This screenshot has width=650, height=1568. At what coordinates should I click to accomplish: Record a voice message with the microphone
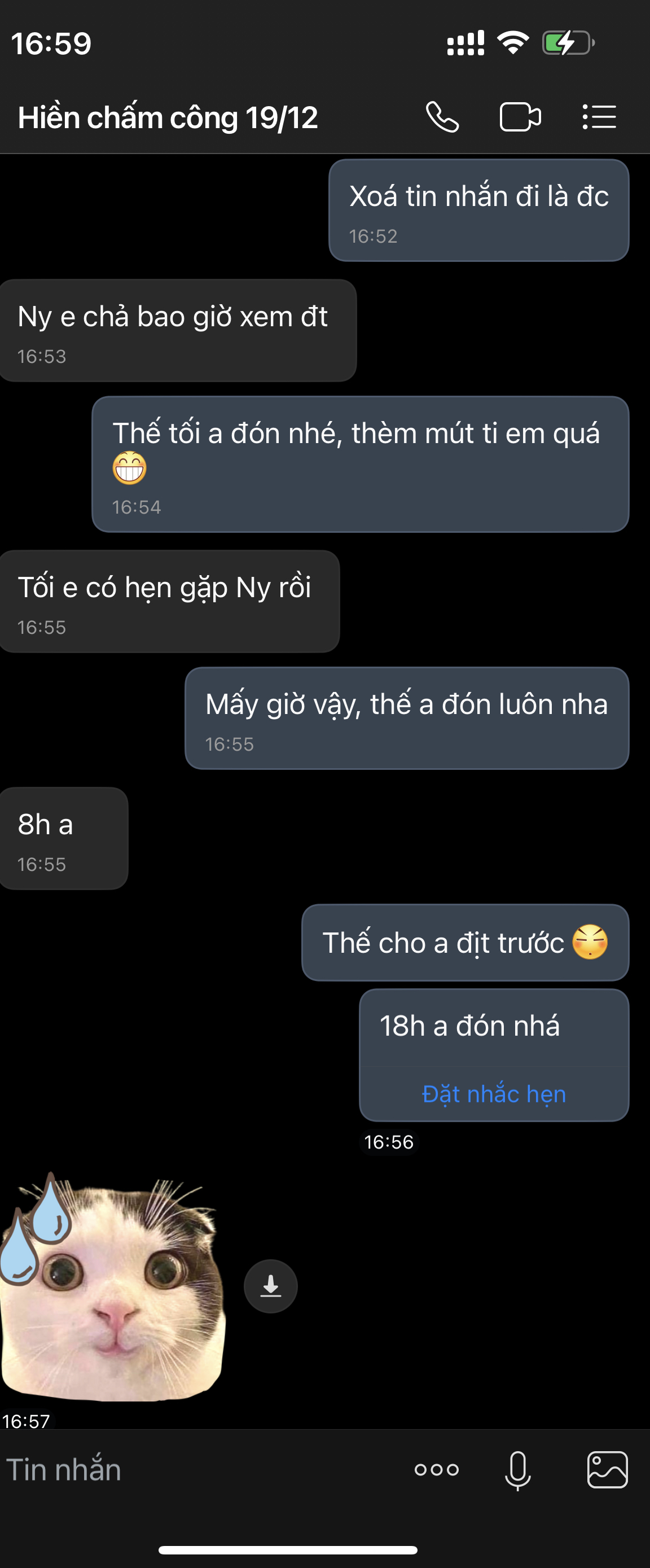coord(517,1470)
